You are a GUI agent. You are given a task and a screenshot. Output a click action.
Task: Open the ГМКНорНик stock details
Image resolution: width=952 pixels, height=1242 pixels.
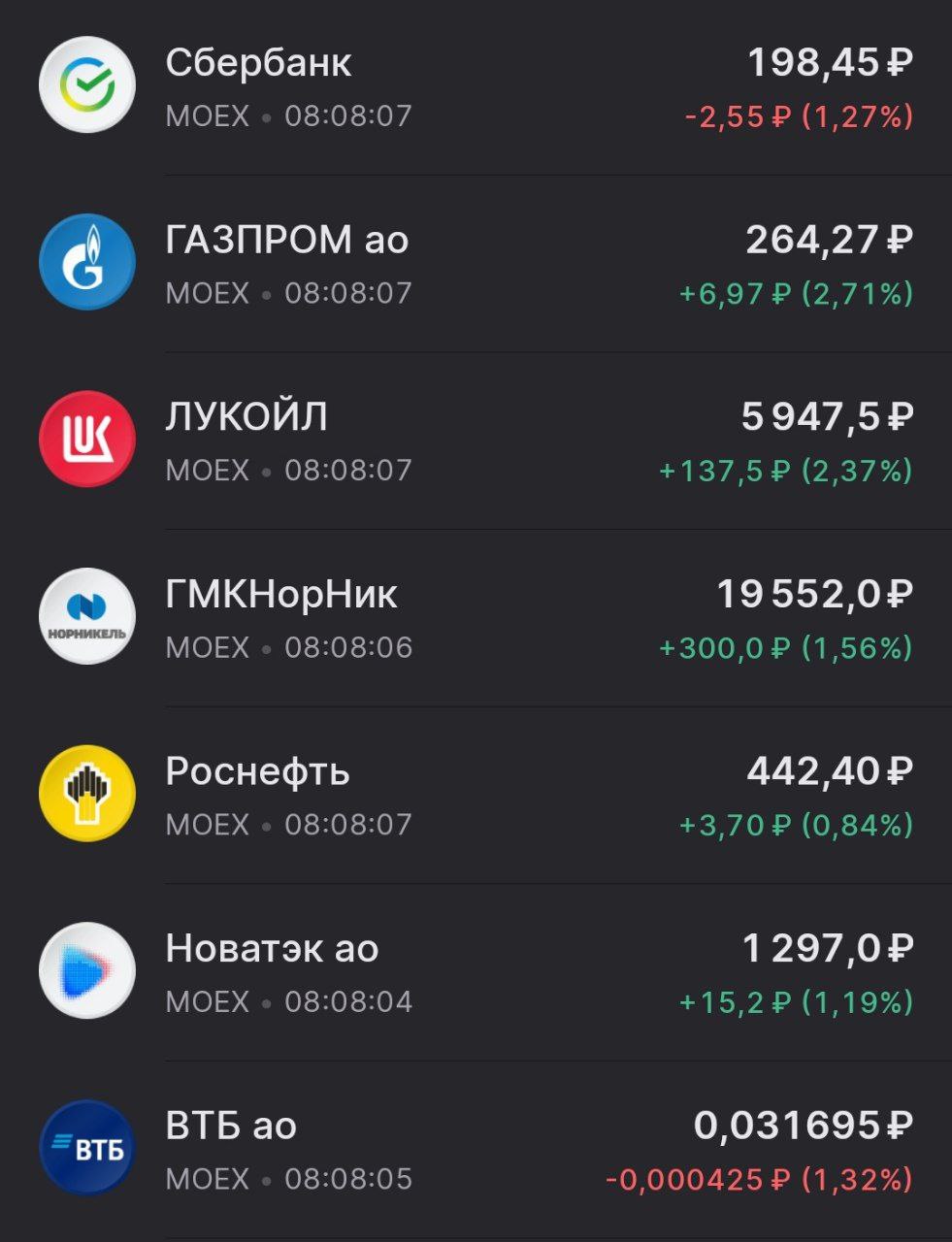click(x=476, y=616)
